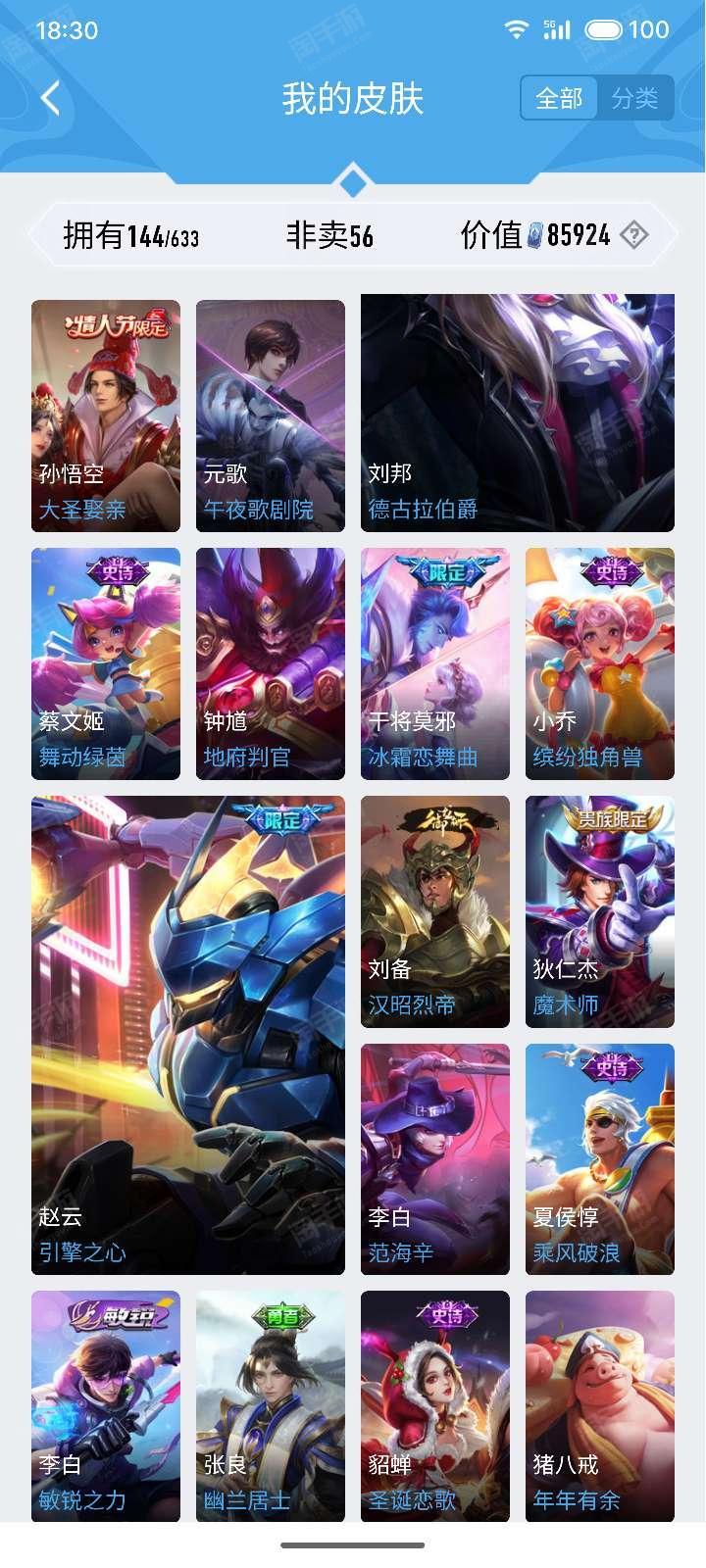Open 赵云 引擎之心 skin card
Screen dimensions: 706x1568
pos(188,1035)
